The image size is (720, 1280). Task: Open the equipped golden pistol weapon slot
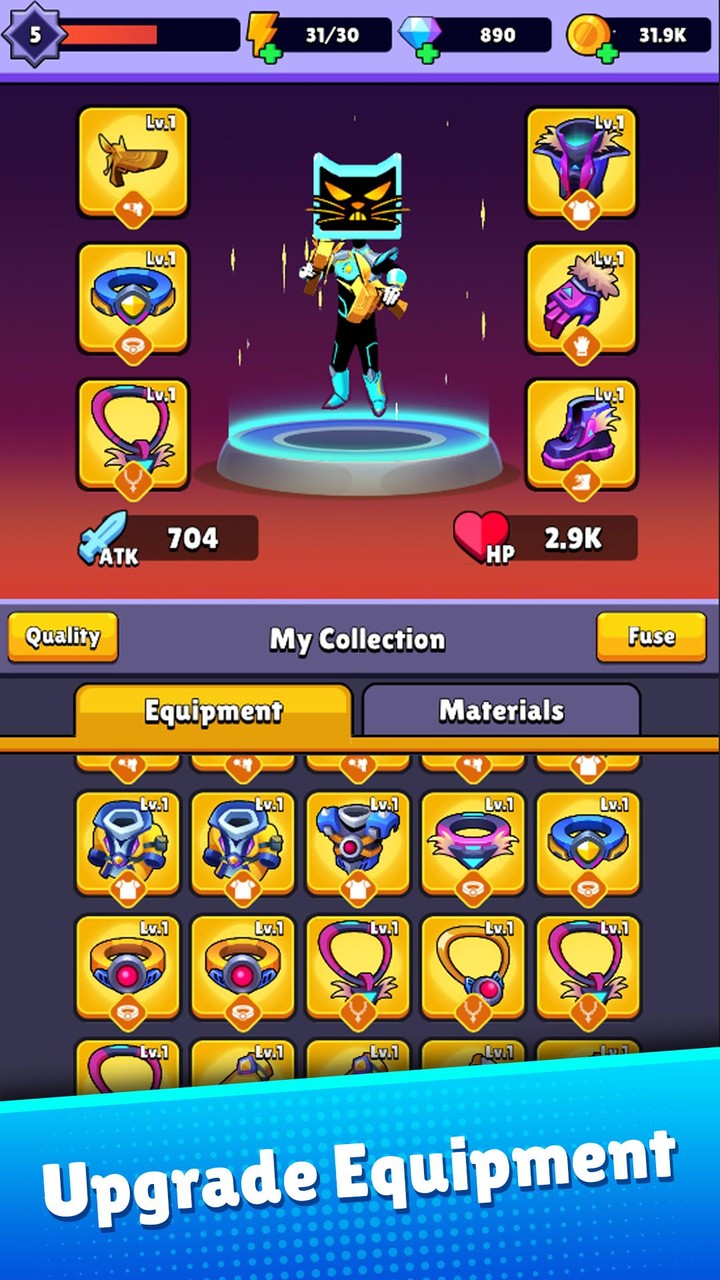[x=133, y=162]
